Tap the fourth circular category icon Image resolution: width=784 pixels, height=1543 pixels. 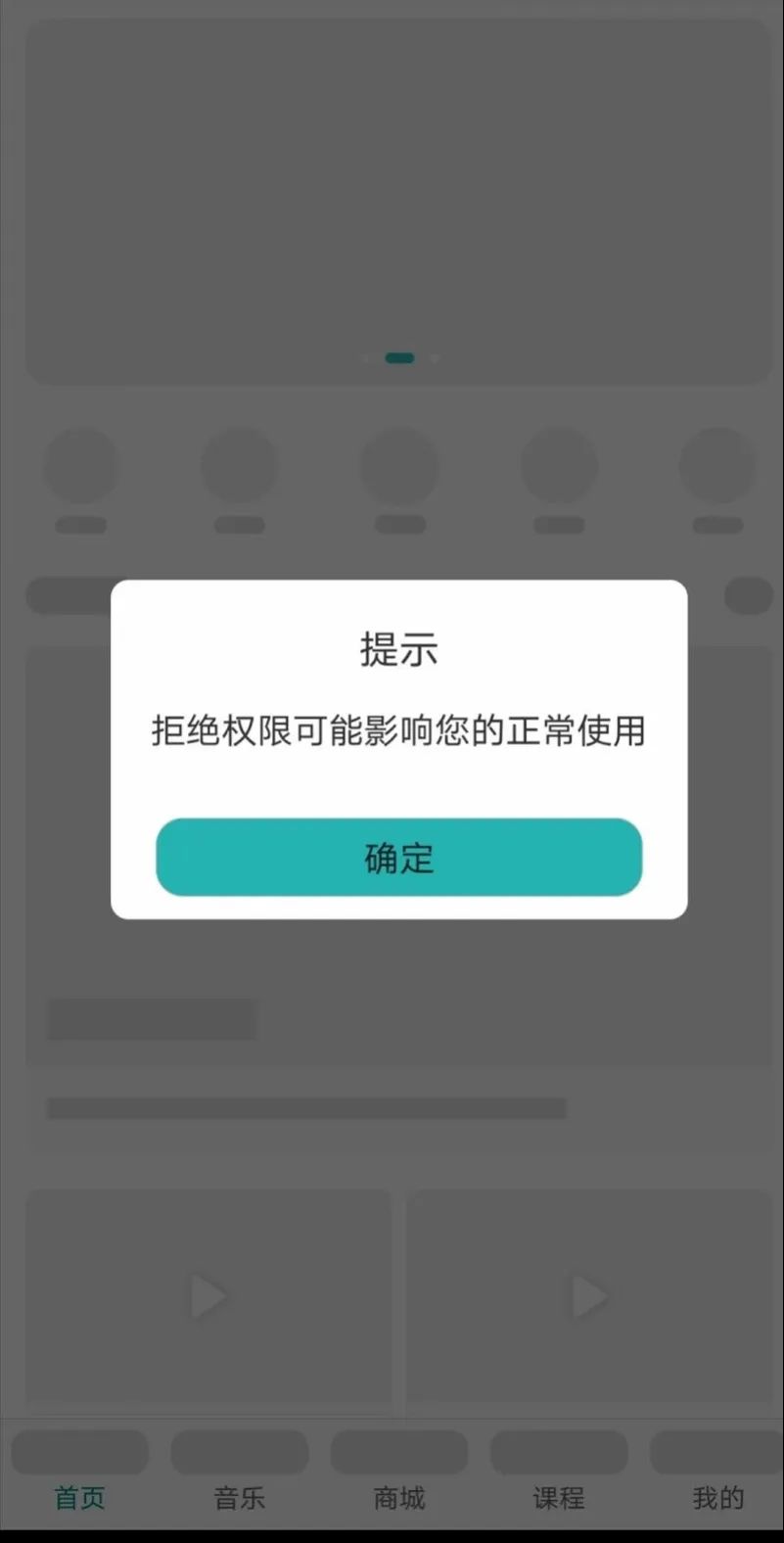point(558,468)
